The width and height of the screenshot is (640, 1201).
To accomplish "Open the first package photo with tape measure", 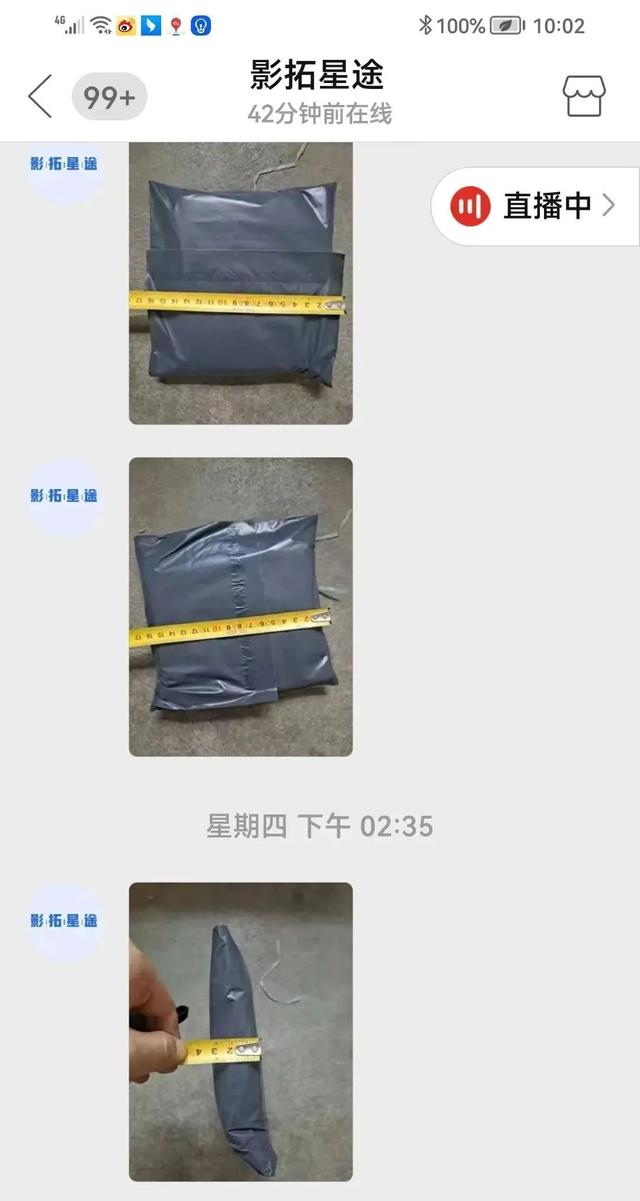I will point(241,284).
